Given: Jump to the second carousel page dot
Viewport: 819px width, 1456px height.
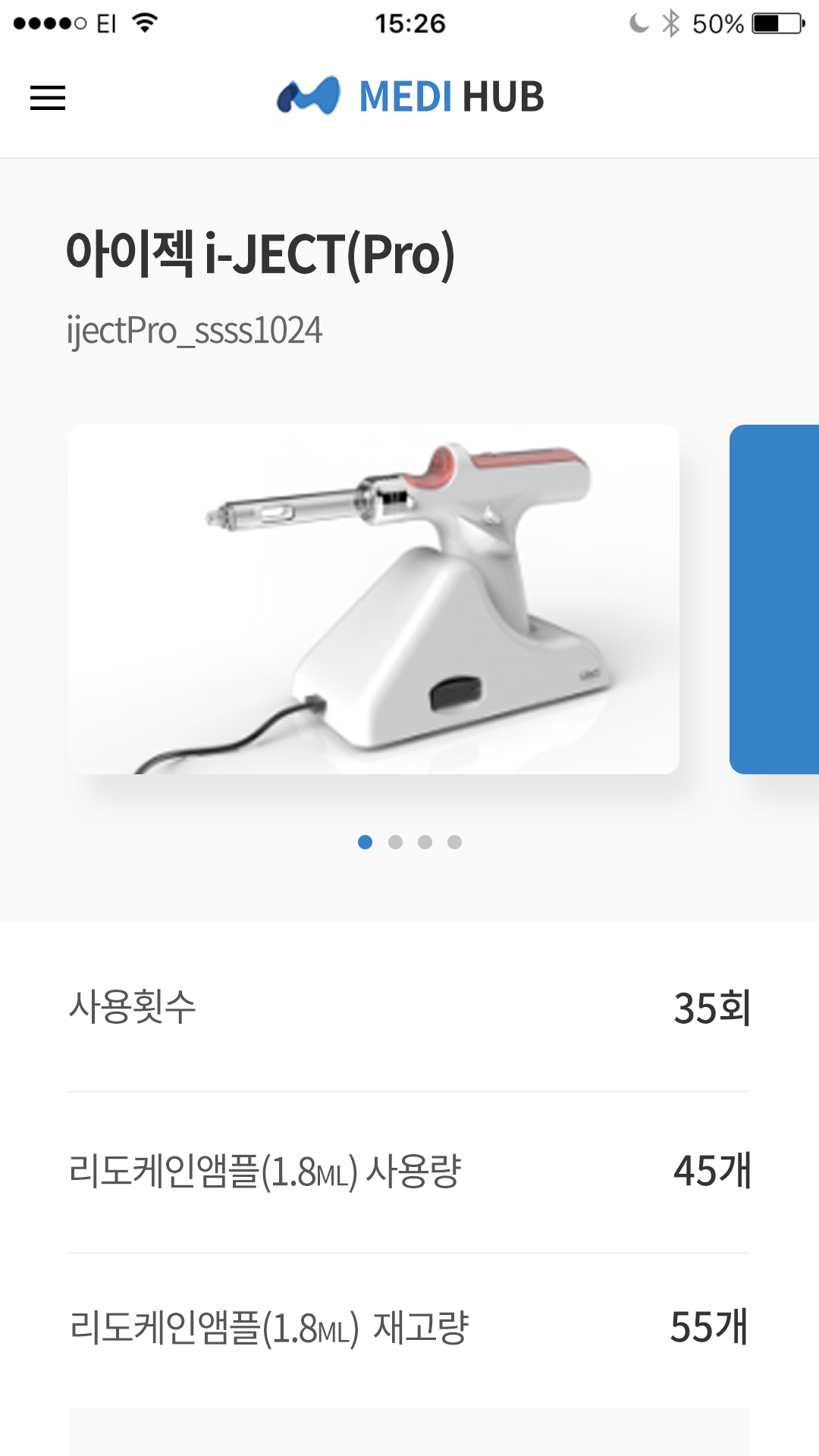Looking at the screenshot, I should 395,842.
